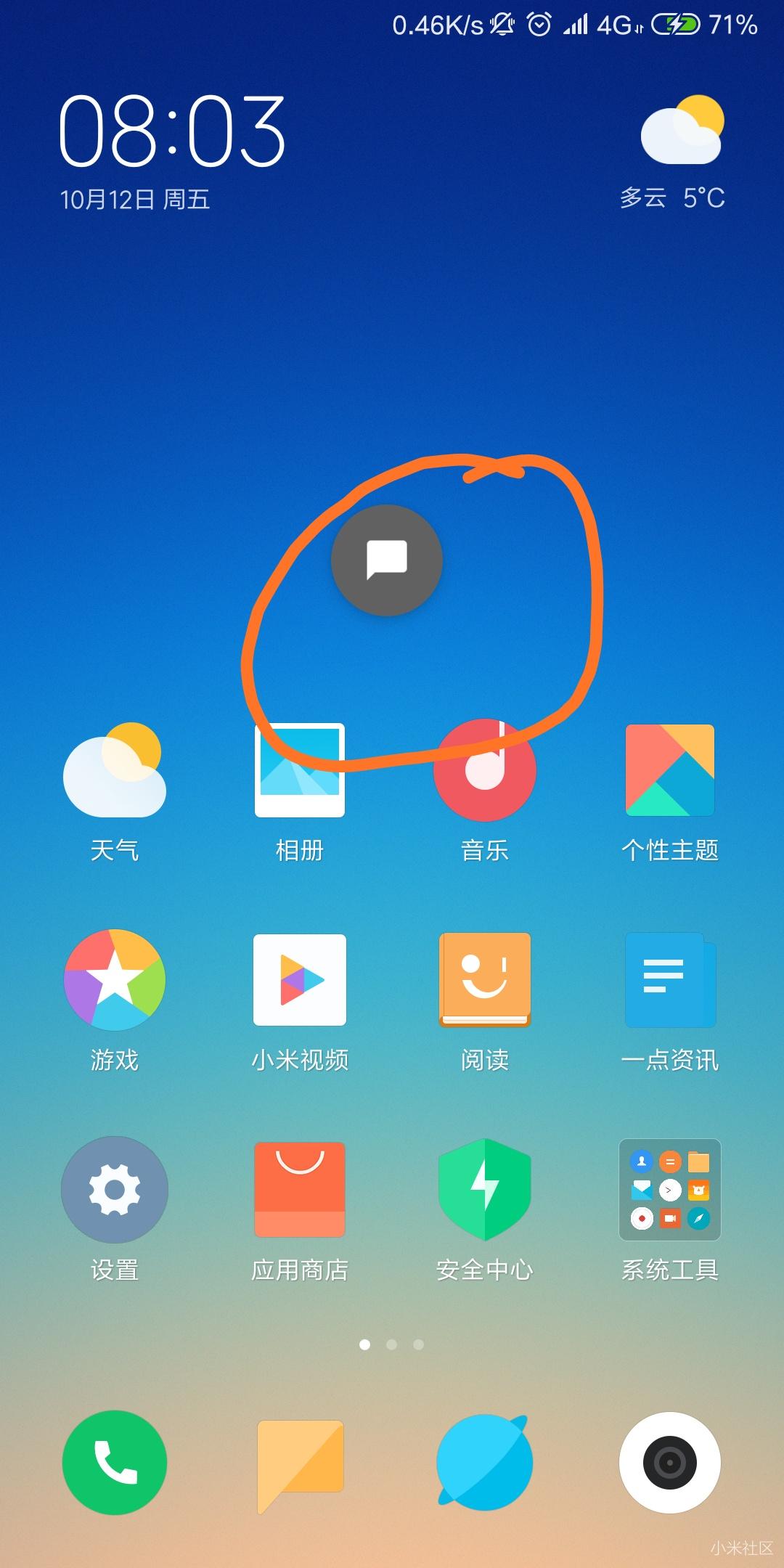Screen dimensions: 784x1568
Task: Launch the 音乐 music app
Action: pos(484,771)
